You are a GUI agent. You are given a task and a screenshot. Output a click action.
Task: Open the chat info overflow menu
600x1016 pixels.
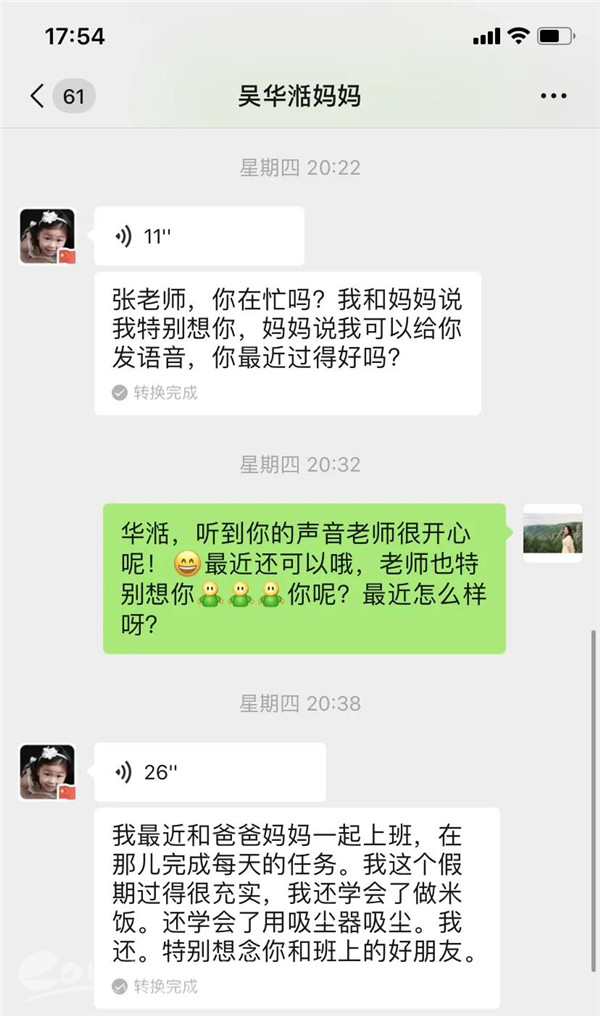click(553, 96)
